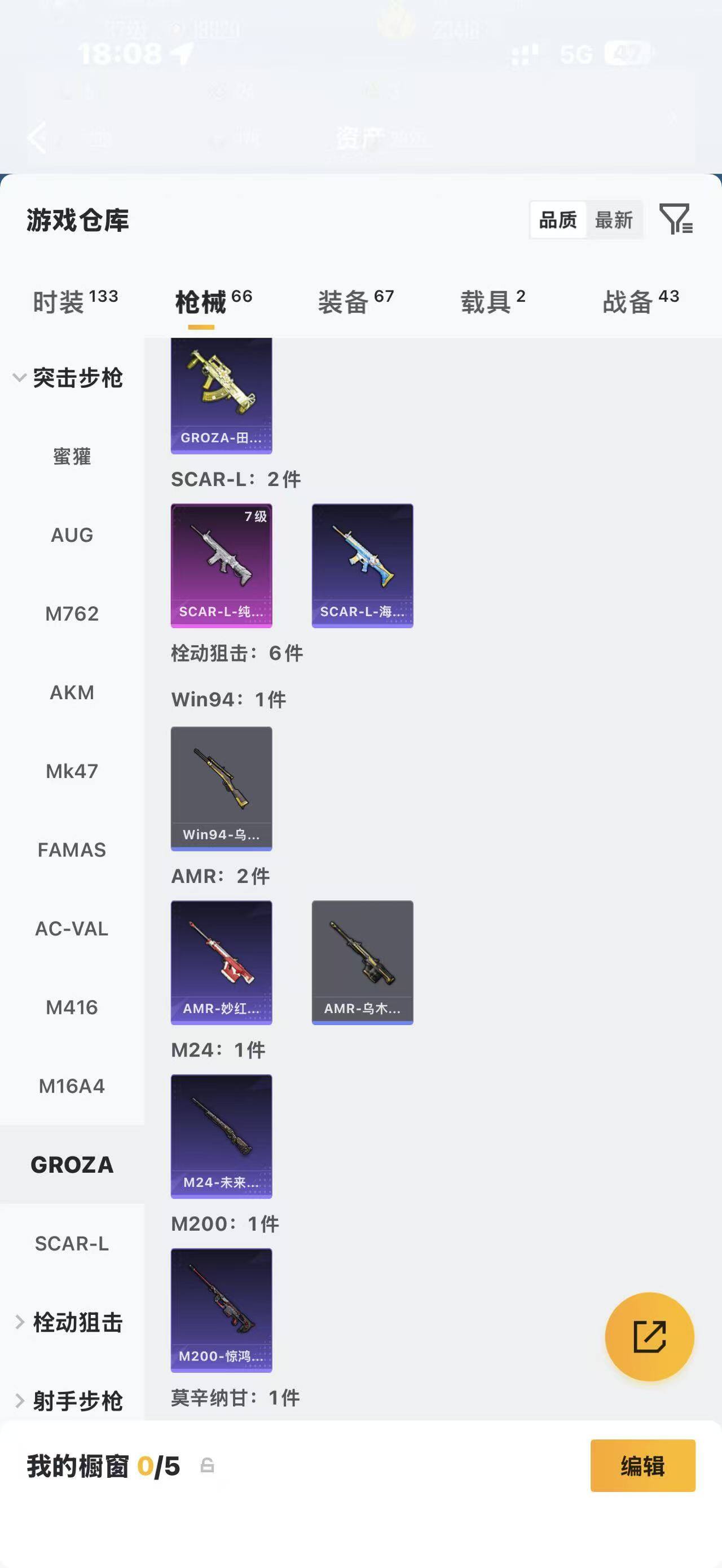View the Win94-乌 skin card

coord(222,788)
